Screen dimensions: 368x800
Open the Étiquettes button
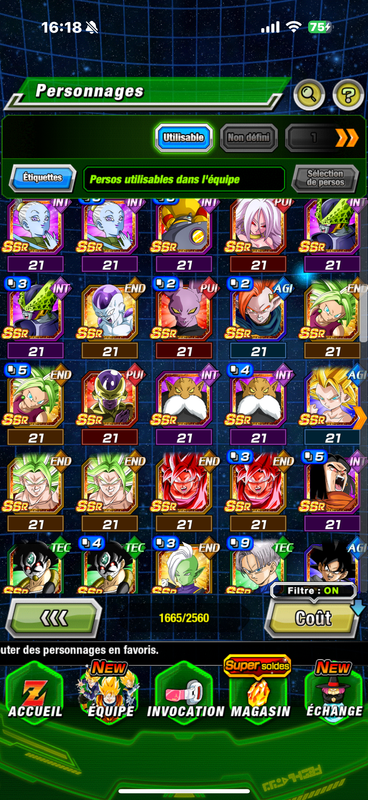[x=42, y=178]
